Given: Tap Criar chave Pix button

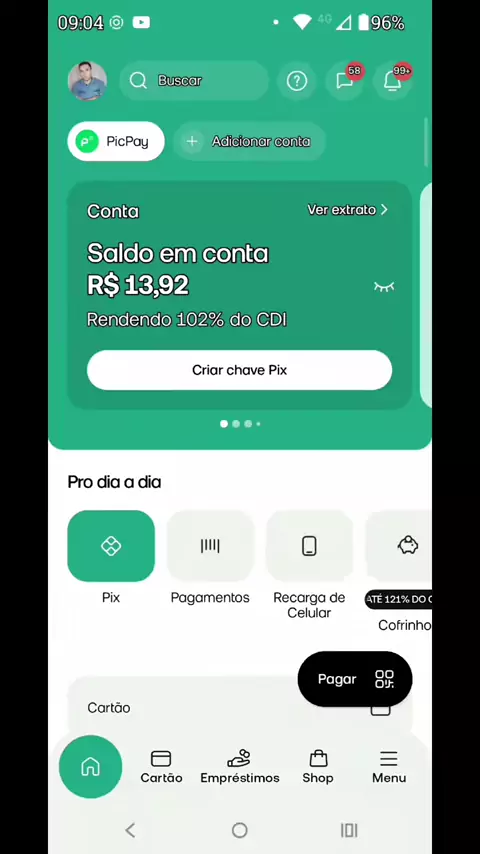Looking at the screenshot, I should 239,370.
